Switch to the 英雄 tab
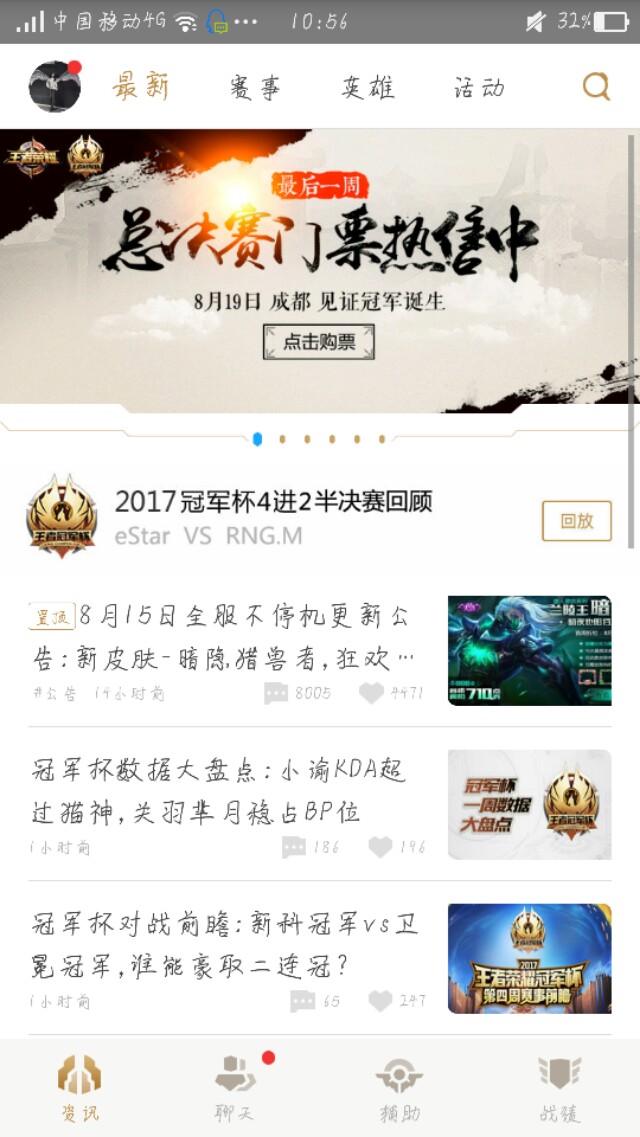 point(367,88)
